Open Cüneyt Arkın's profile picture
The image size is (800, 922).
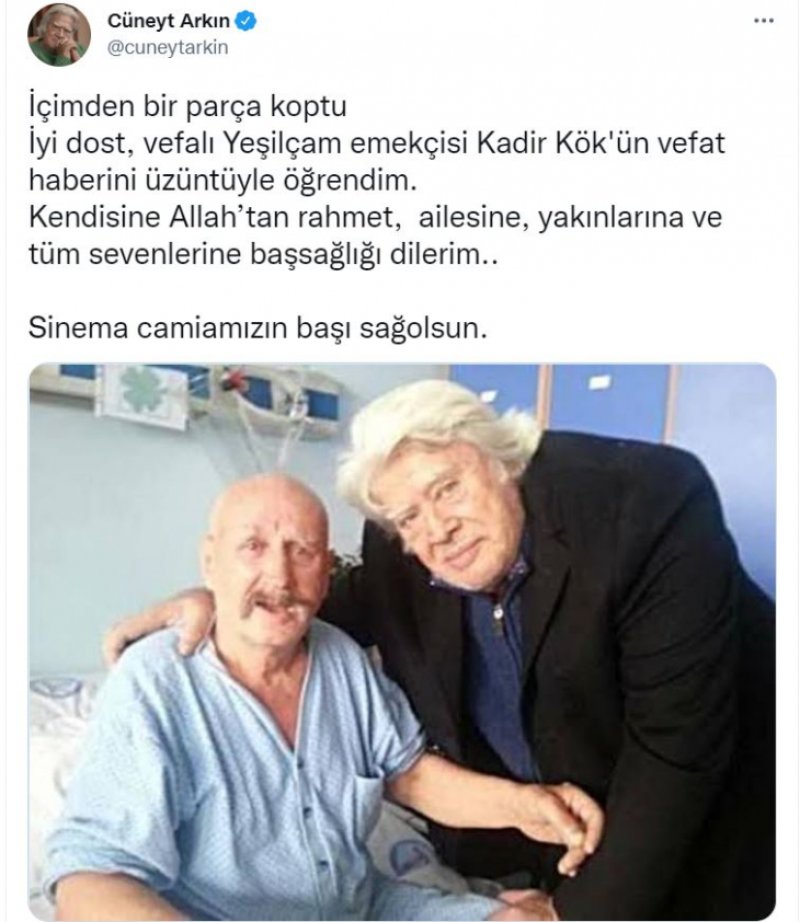[x=59, y=35]
